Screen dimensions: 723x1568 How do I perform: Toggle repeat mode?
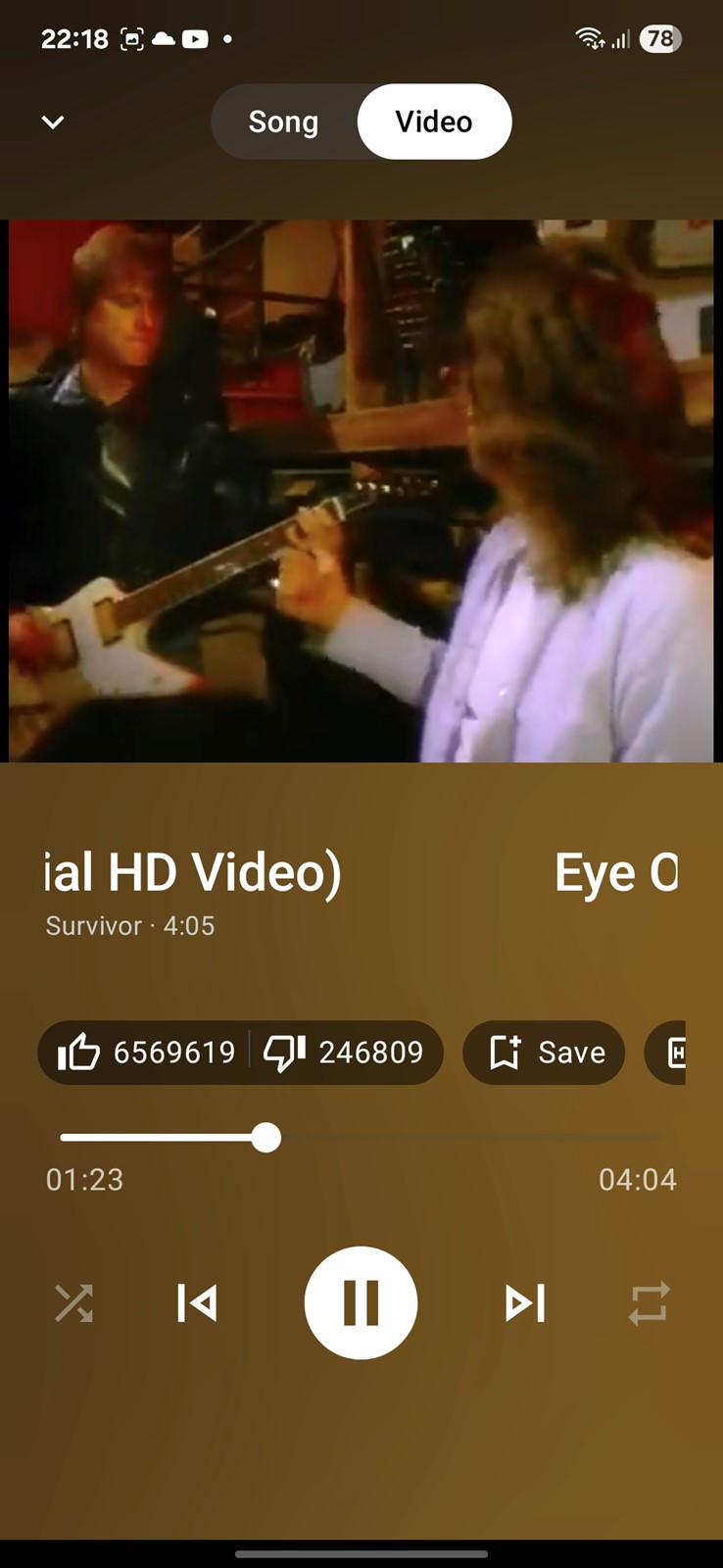click(x=649, y=1303)
